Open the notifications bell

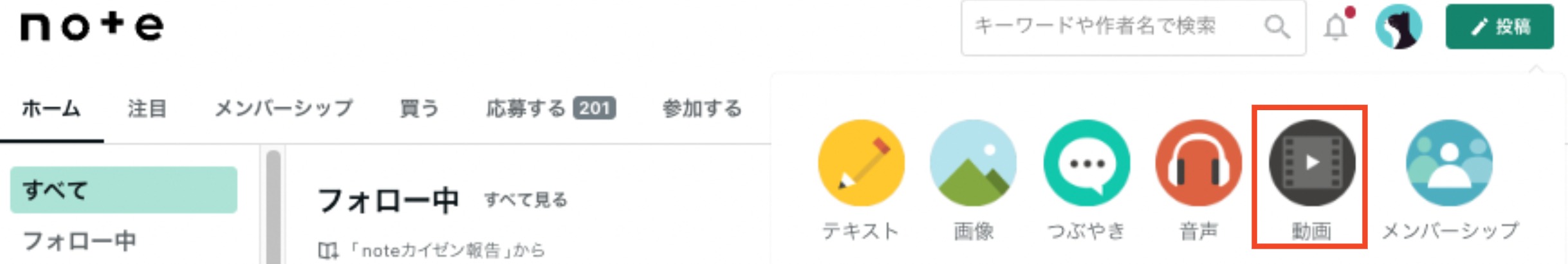coord(1336,27)
